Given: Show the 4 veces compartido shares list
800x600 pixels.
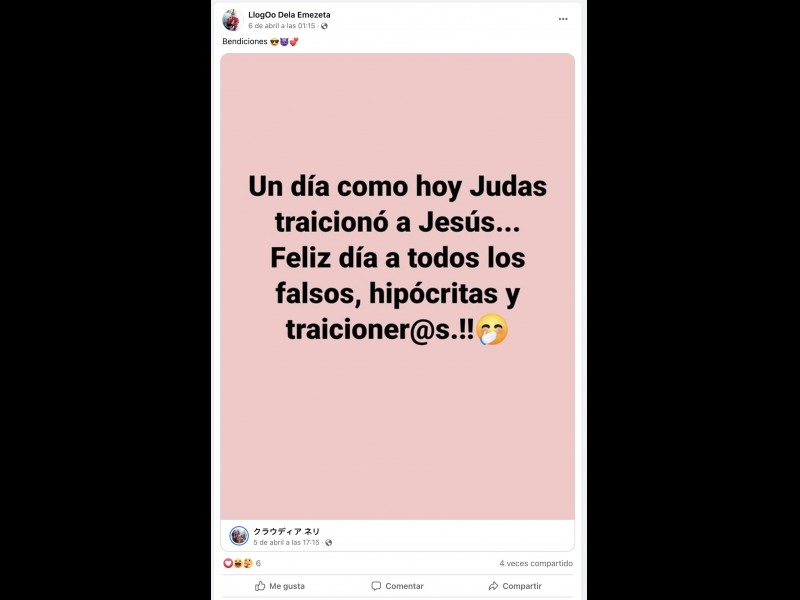Looking at the screenshot, I should [x=536, y=563].
